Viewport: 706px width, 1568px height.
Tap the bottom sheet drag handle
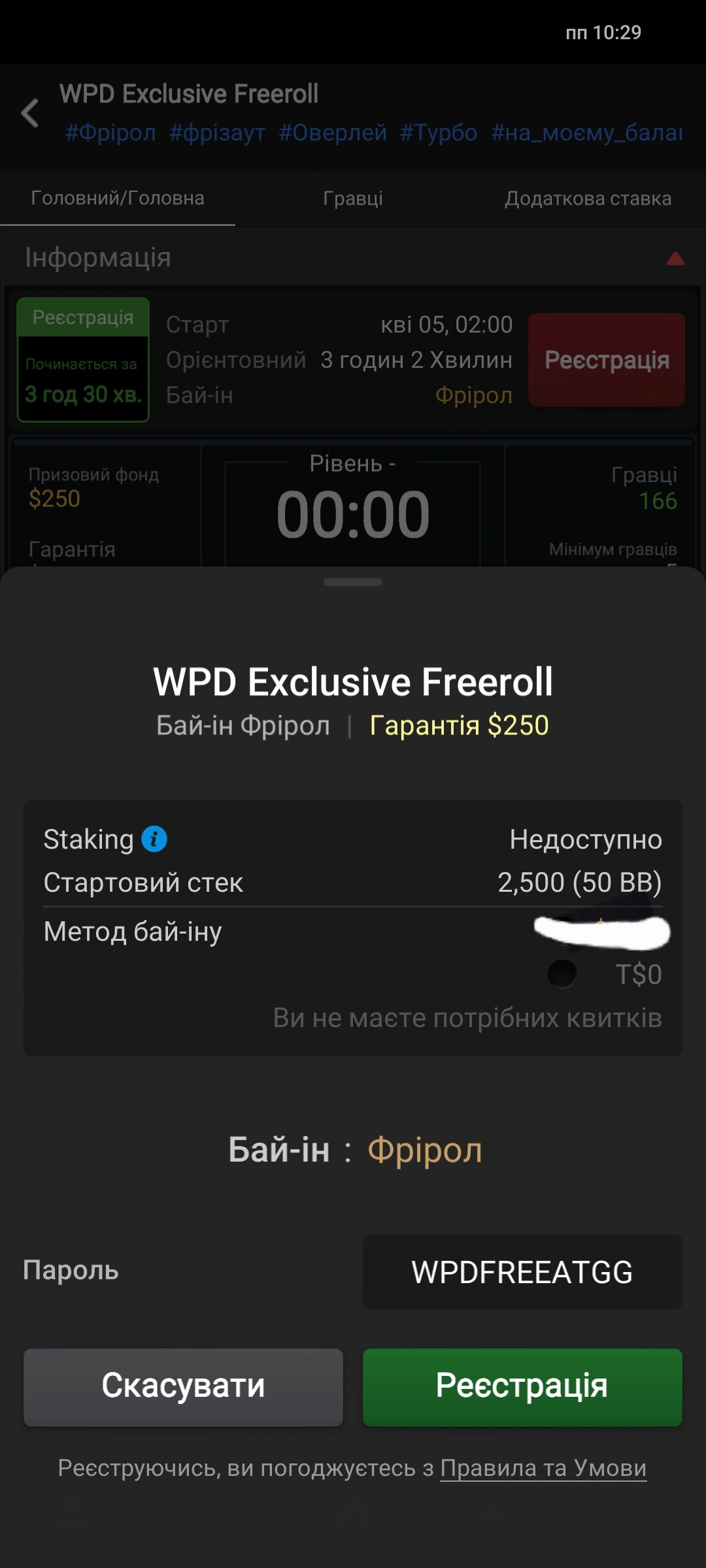(352, 582)
